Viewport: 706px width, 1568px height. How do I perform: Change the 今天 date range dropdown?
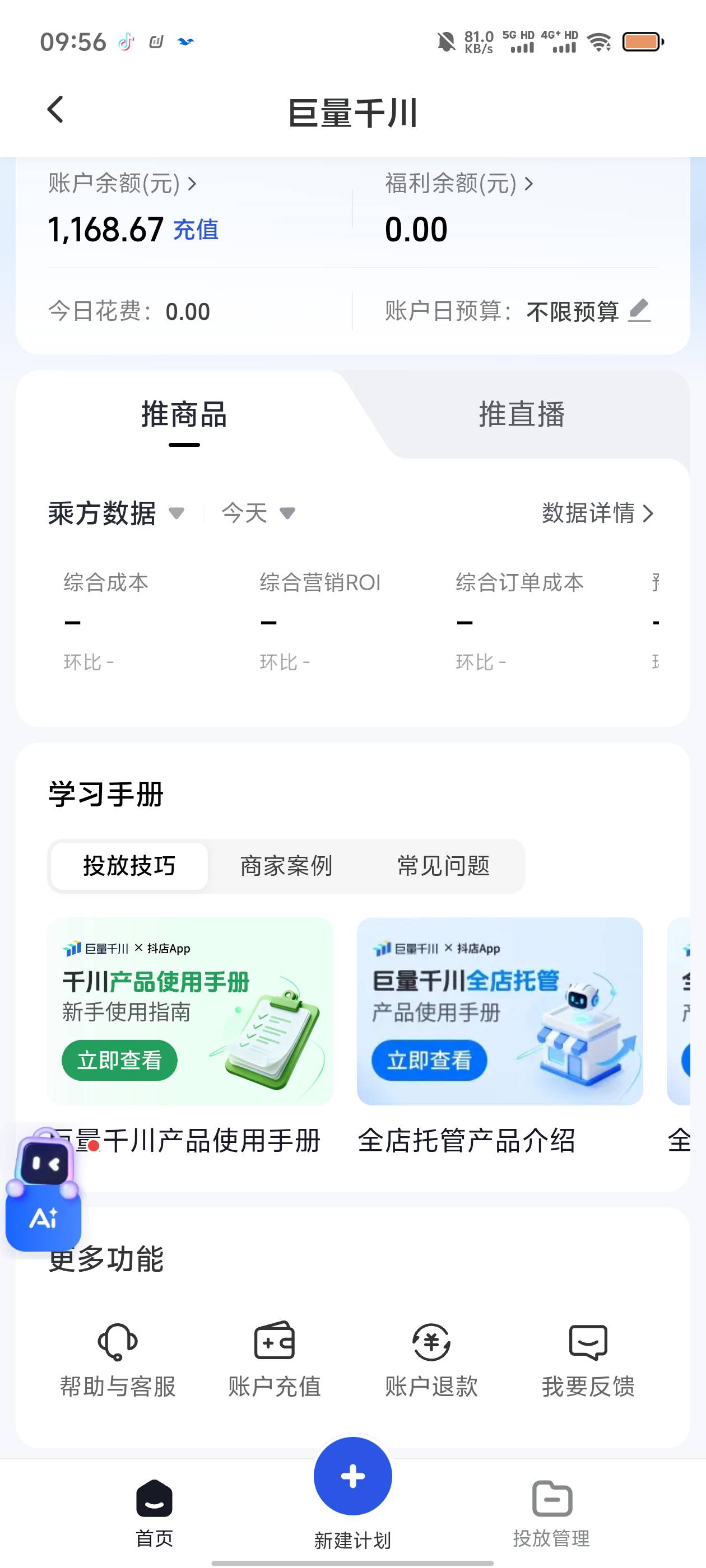point(258,513)
